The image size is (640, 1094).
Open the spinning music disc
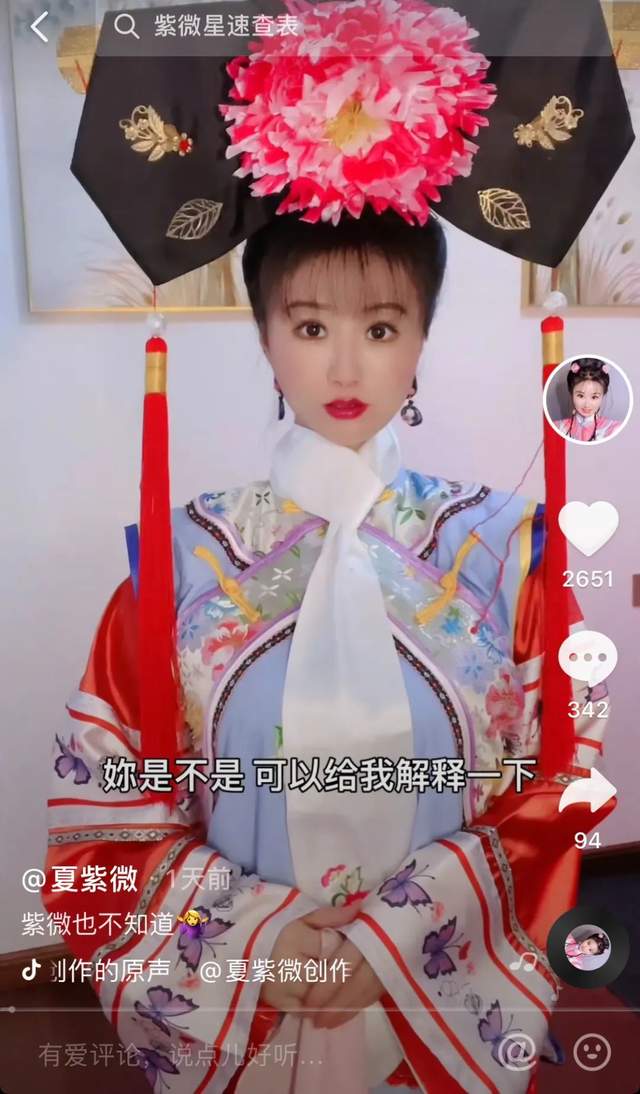587,948
